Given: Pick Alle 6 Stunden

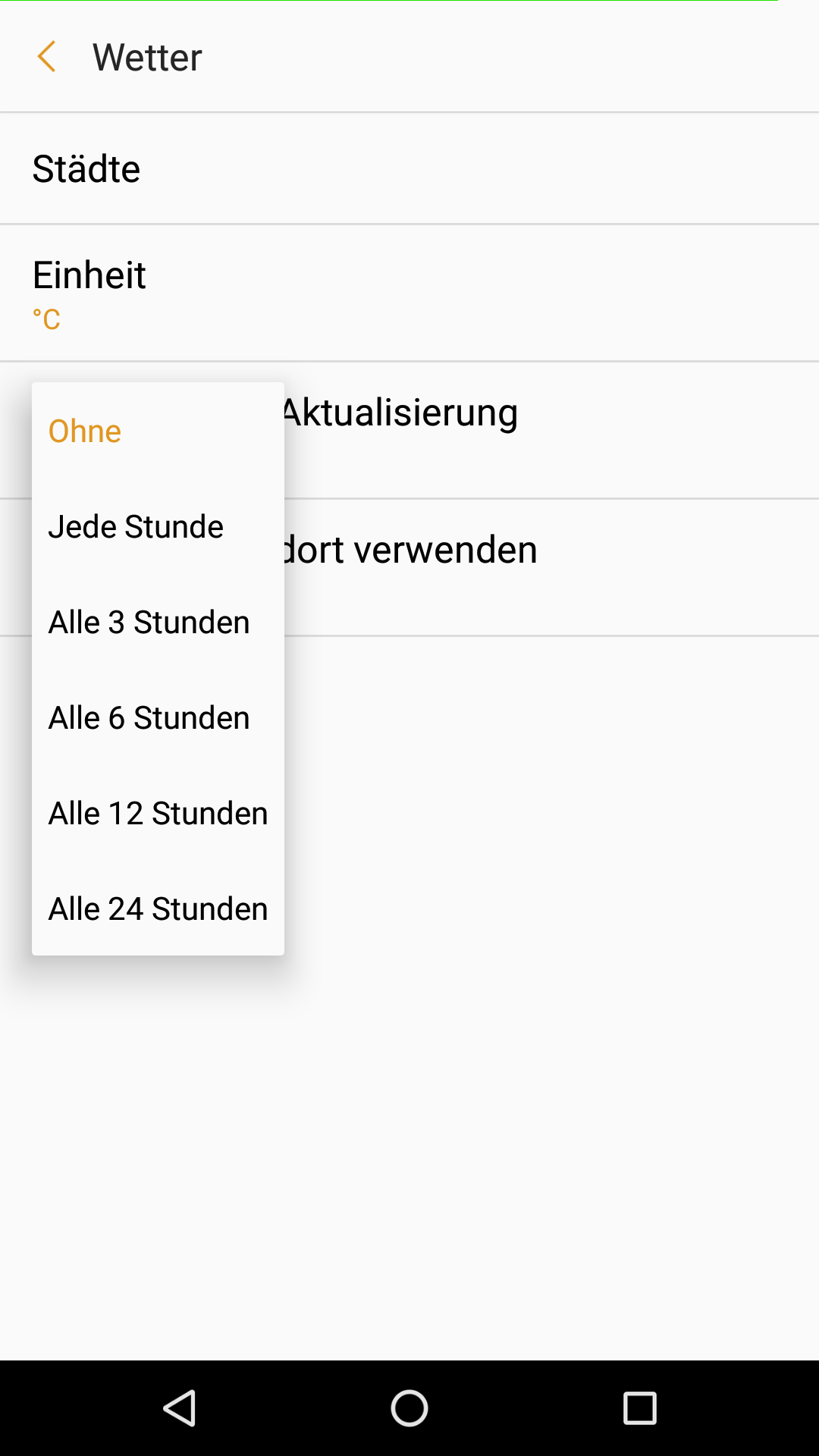Looking at the screenshot, I should 158,717.
